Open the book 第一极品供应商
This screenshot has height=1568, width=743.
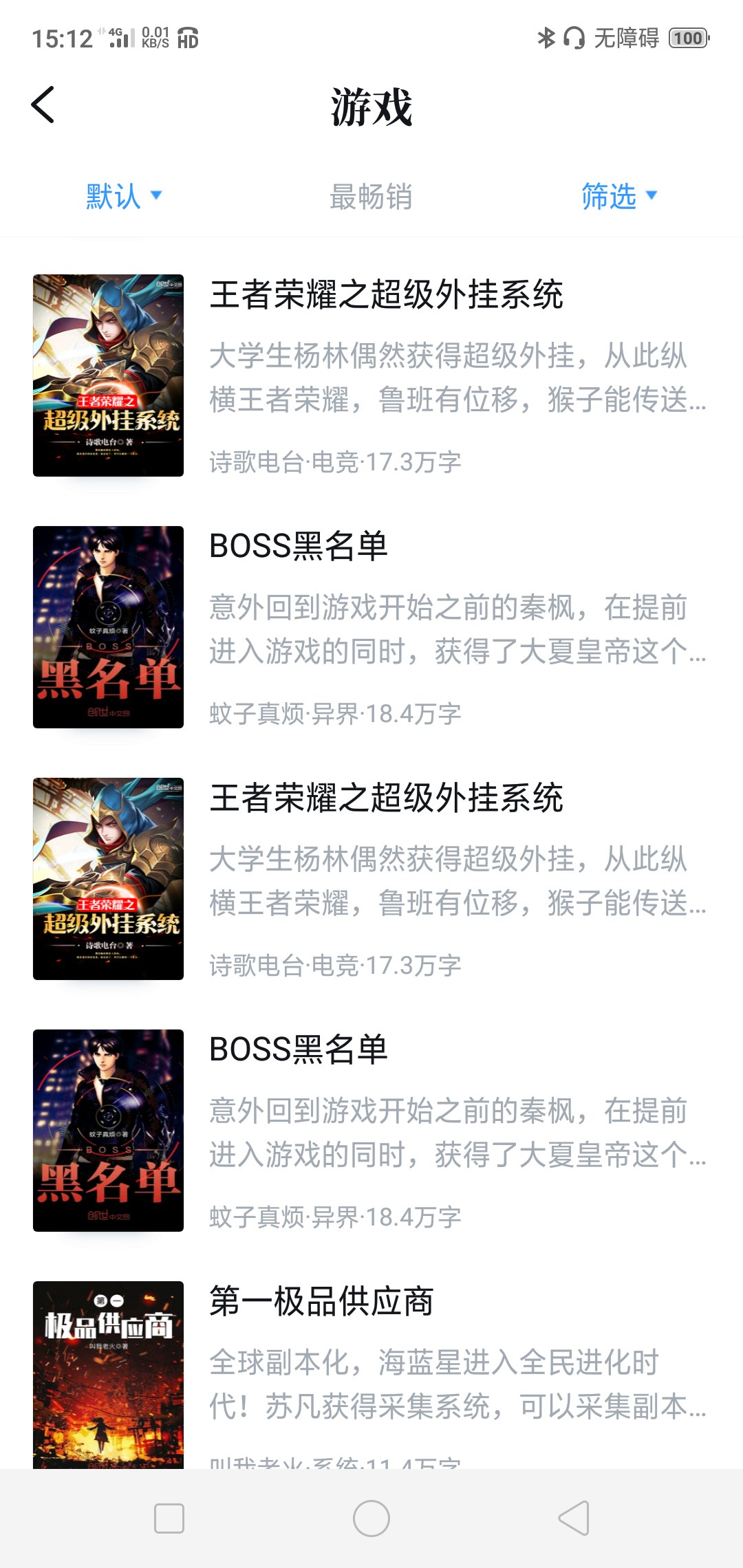(x=371, y=1374)
